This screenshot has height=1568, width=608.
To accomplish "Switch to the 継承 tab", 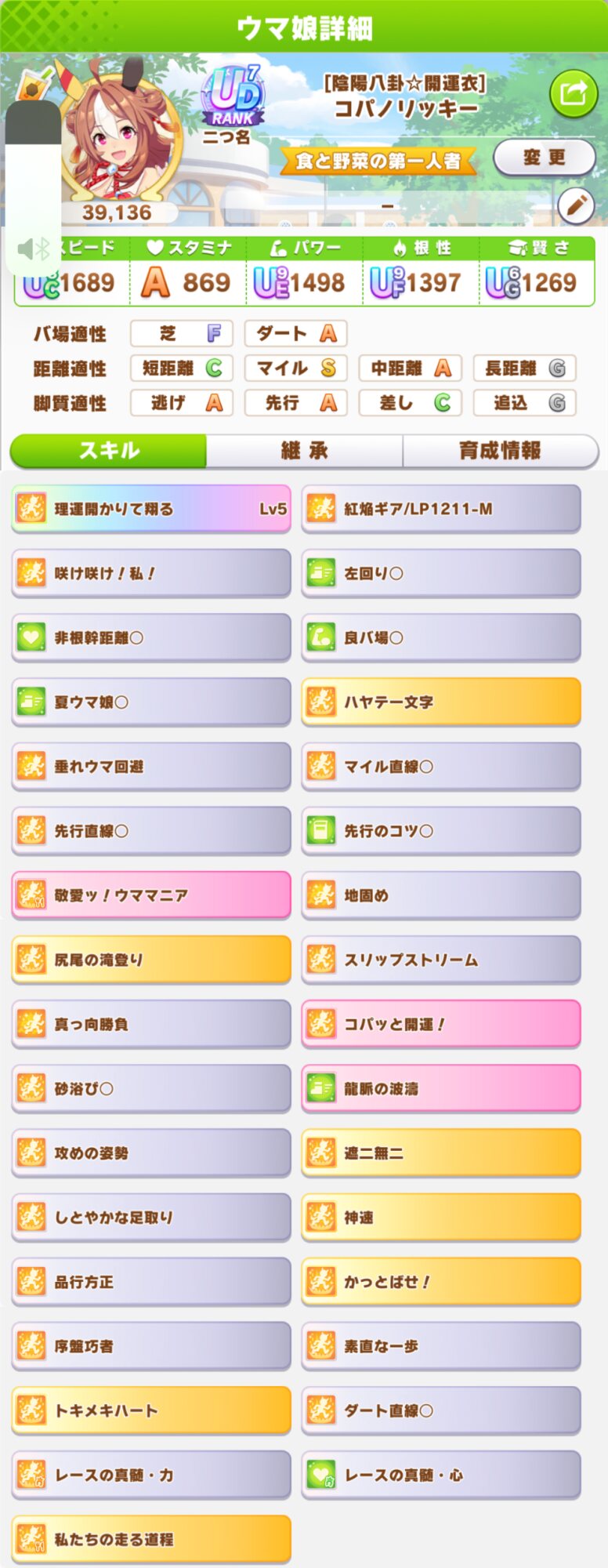I will click(304, 451).
